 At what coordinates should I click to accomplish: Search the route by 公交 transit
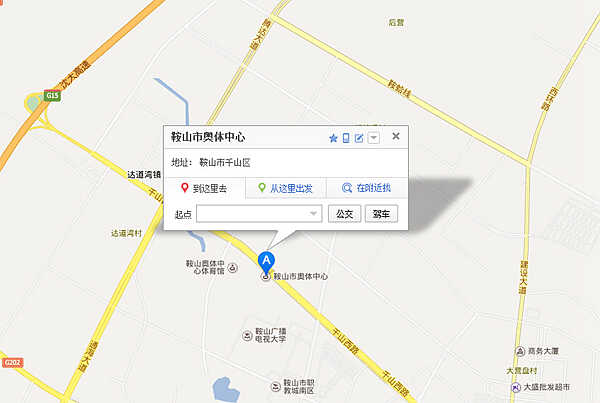point(344,214)
